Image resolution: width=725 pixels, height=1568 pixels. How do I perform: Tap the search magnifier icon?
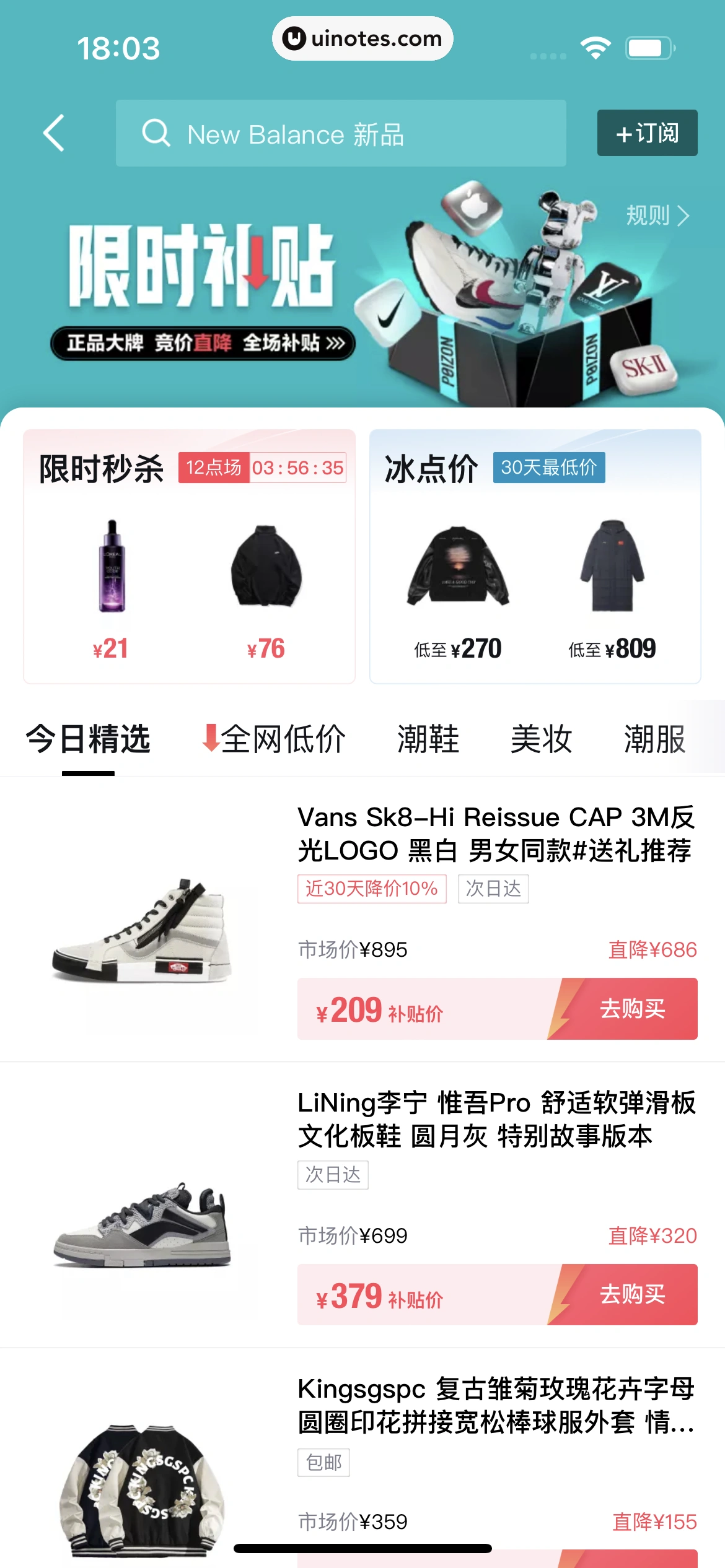[156, 133]
